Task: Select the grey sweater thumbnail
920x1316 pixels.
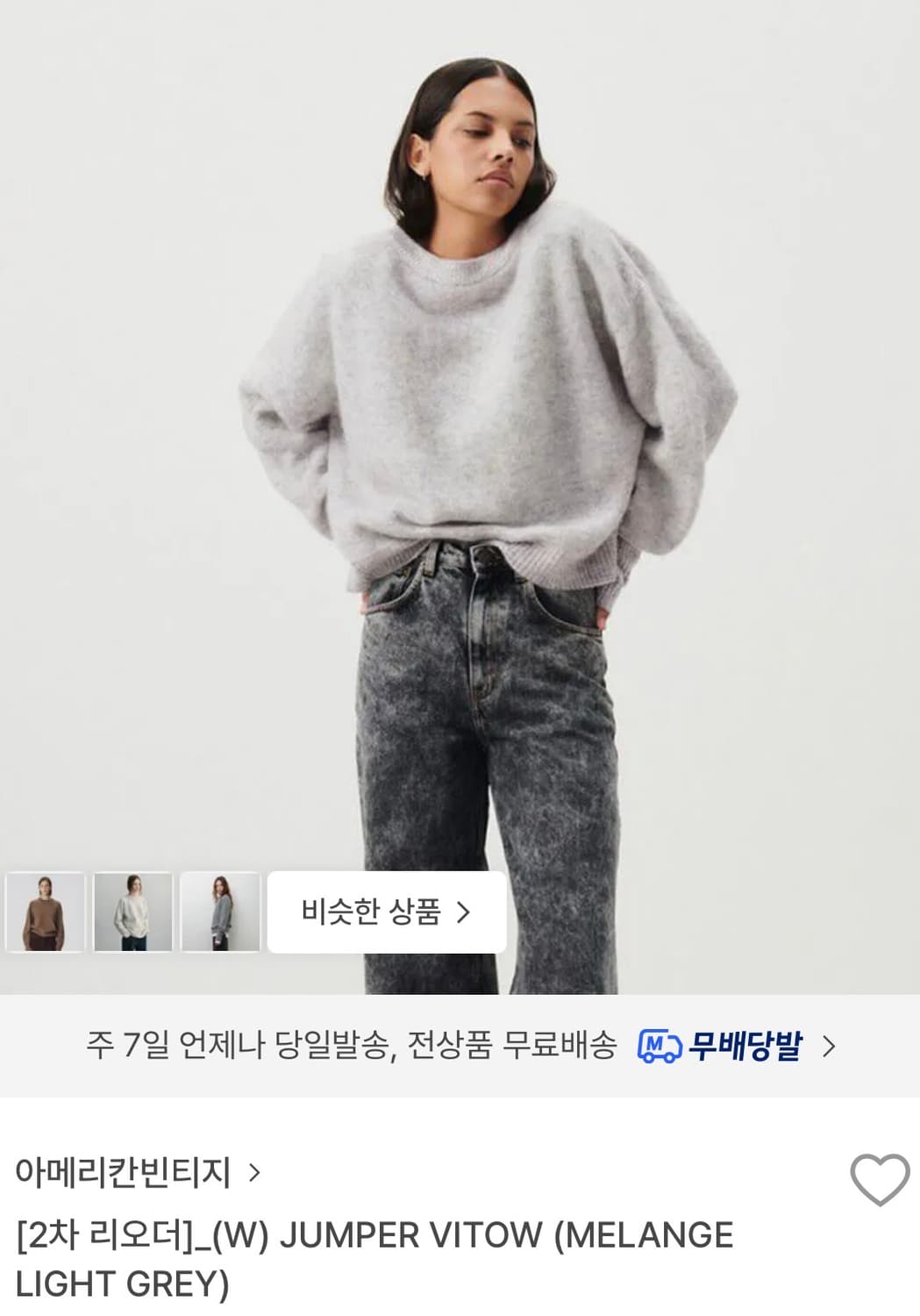Action: [219, 912]
